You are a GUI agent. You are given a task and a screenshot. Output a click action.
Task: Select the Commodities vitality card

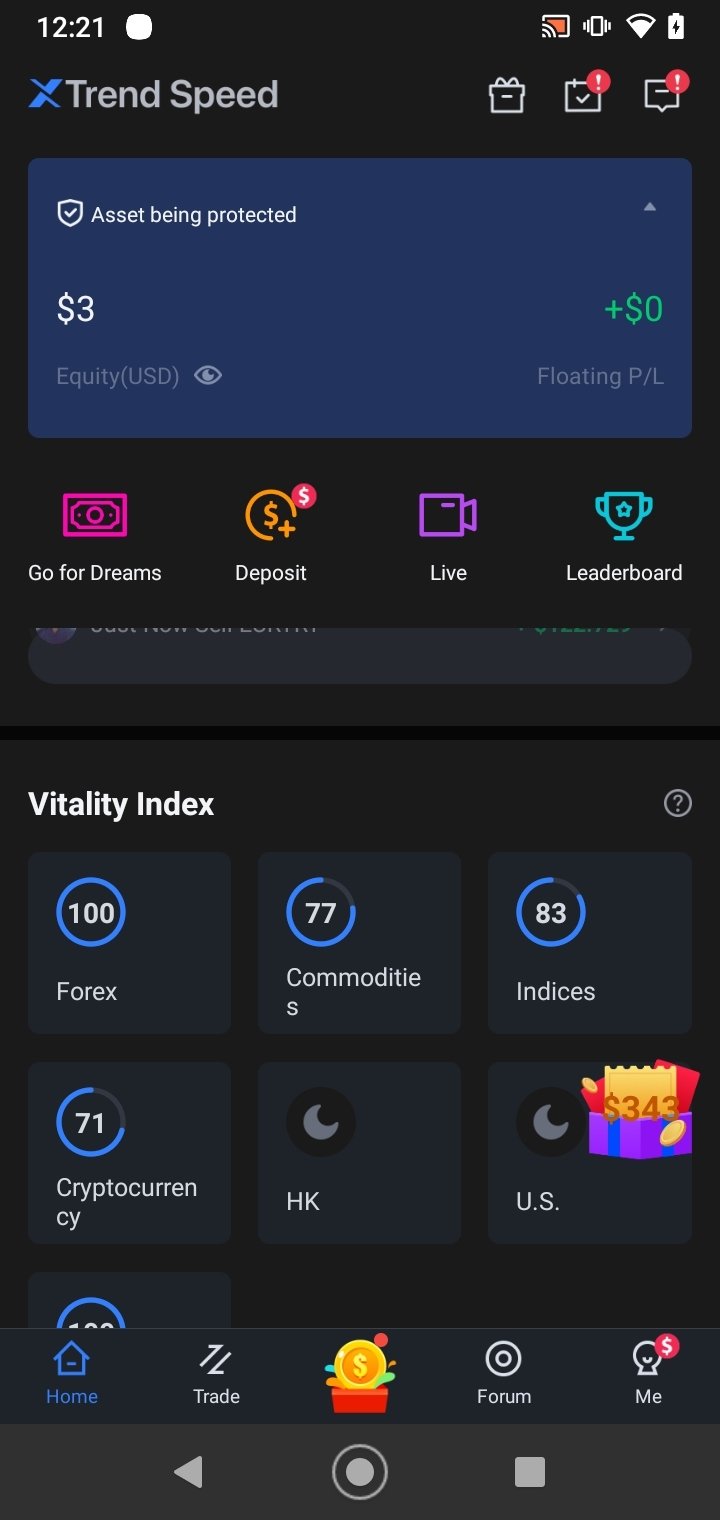coord(359,943)
